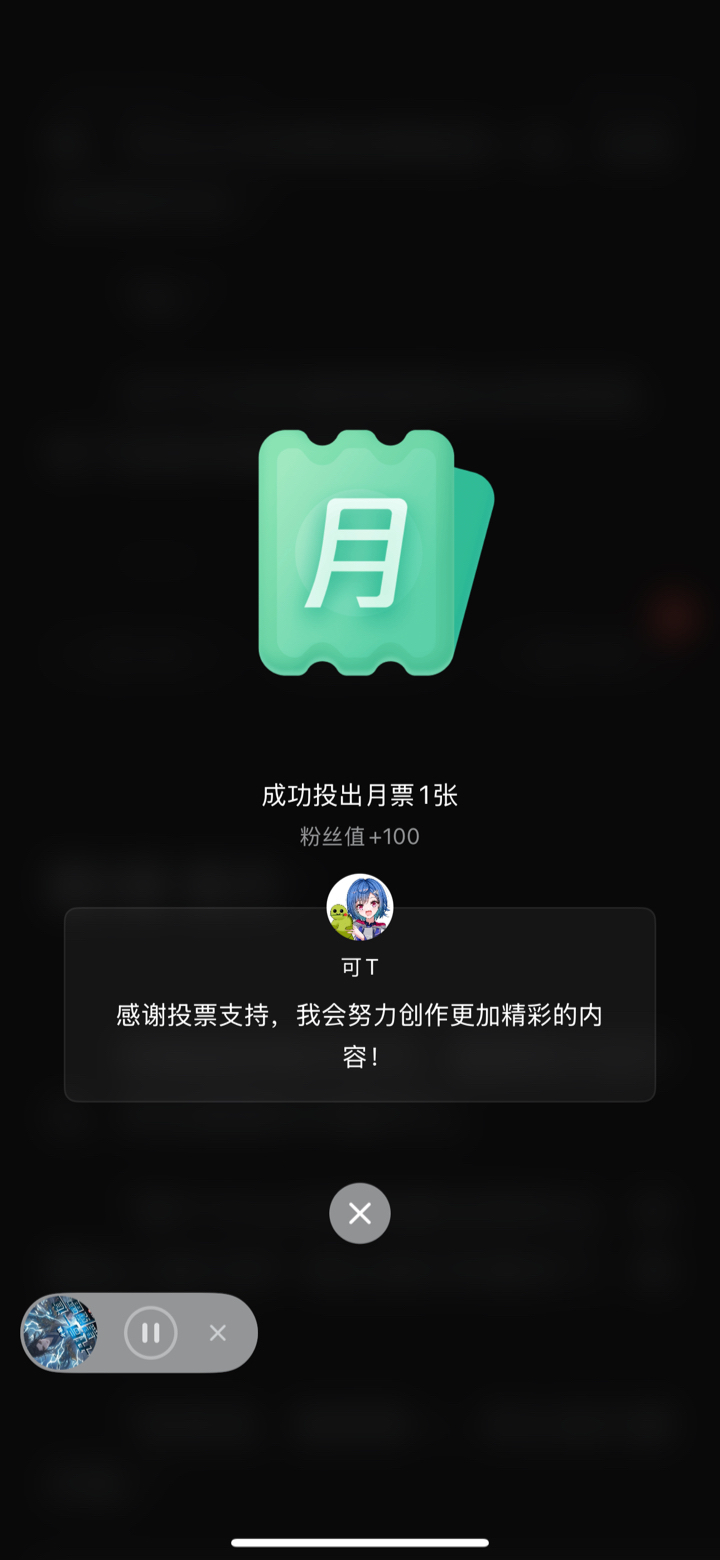The height and width of the screenshot is (1560, 720).
Task: Close the floating mini player
Action: (218, 1333)
